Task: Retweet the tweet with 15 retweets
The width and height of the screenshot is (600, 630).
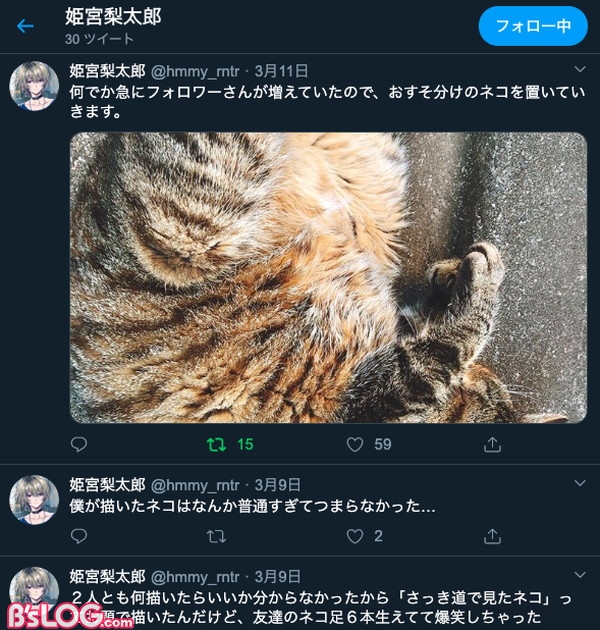Action: pos(215,443)
